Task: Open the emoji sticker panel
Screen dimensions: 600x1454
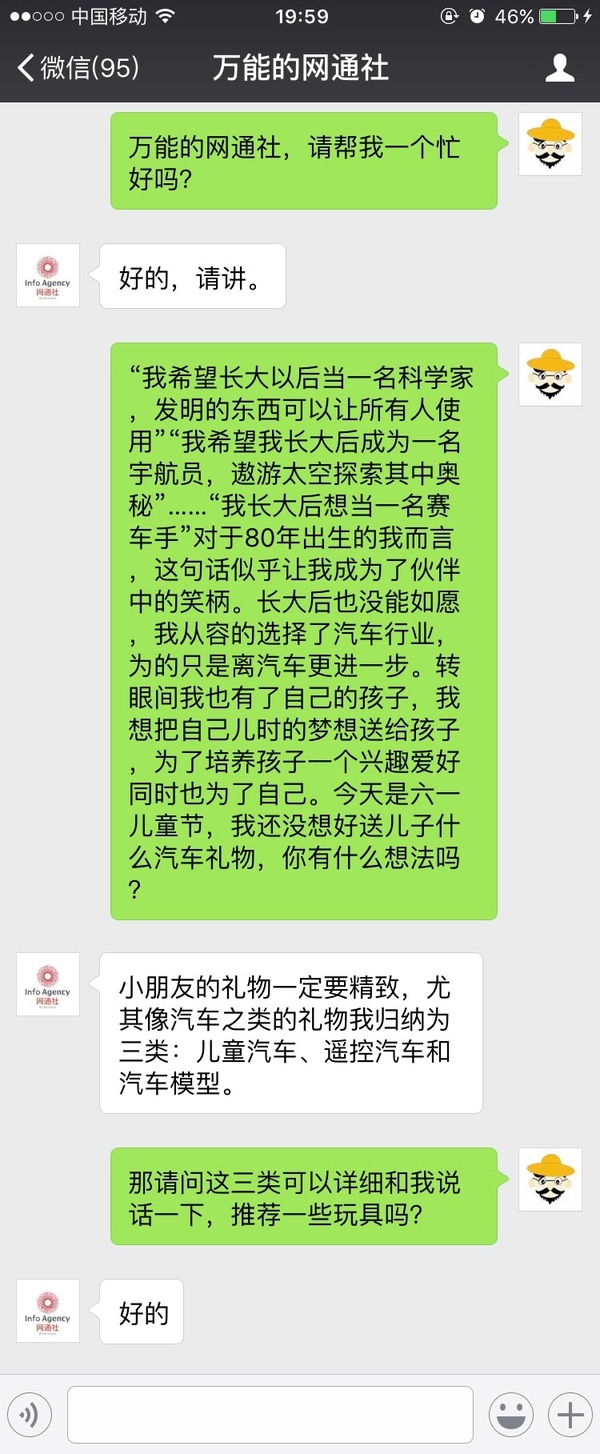Action: pyautogui.click(x=510, y=1414)
